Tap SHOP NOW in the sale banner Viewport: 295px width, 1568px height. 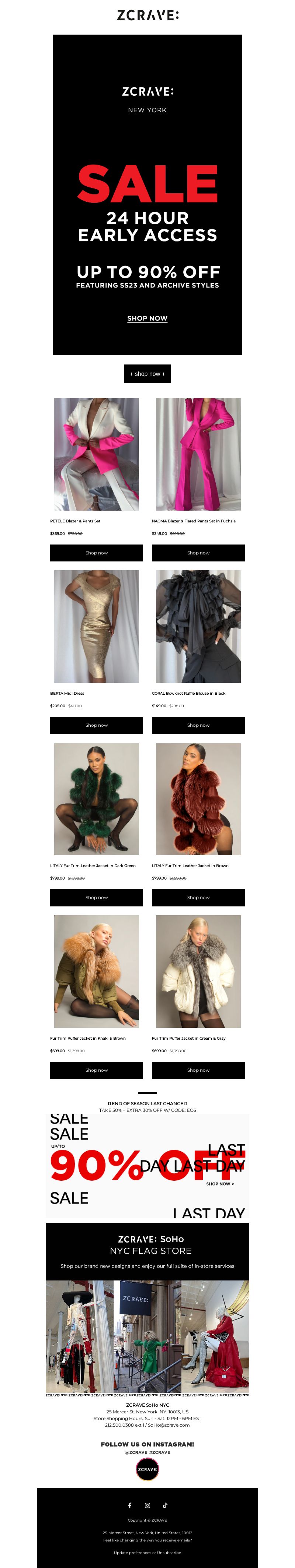(x=147, y=318)
